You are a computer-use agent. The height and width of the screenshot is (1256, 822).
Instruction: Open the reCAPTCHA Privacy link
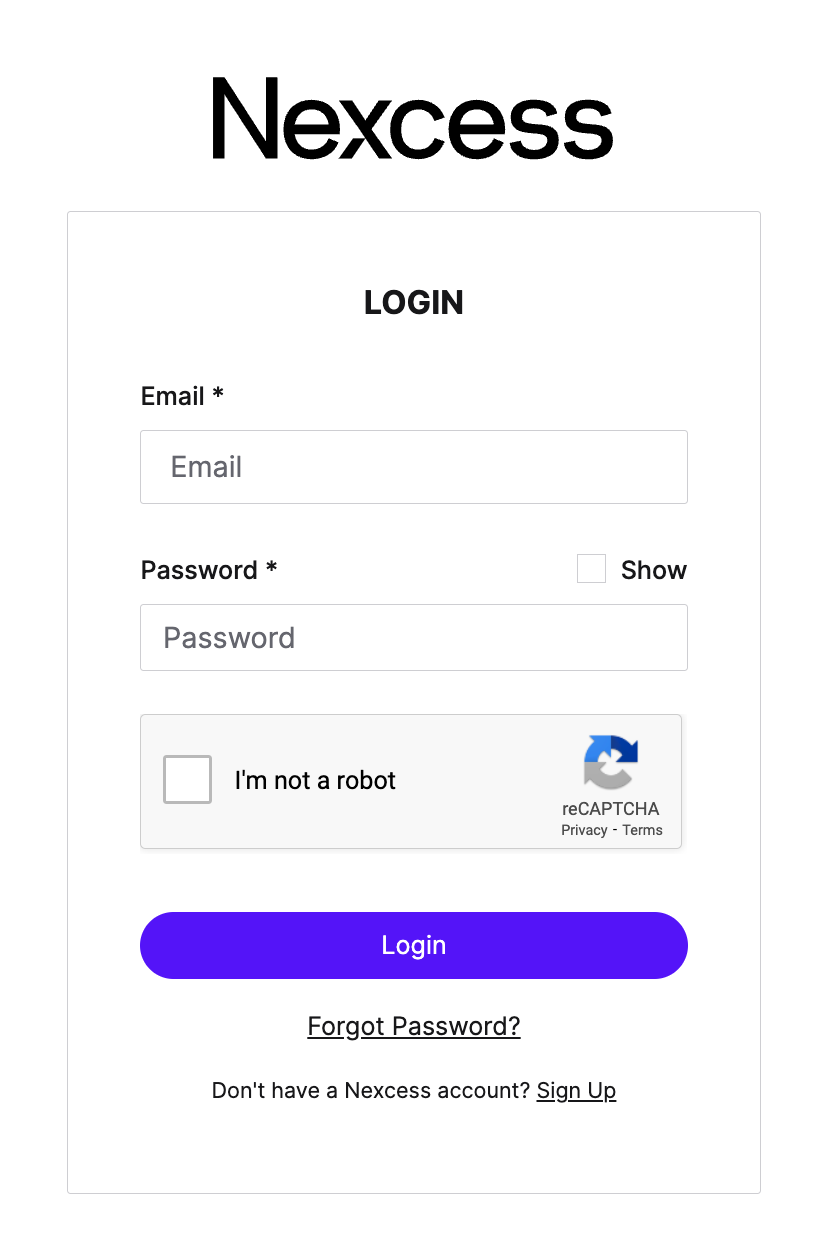[584, 829]
